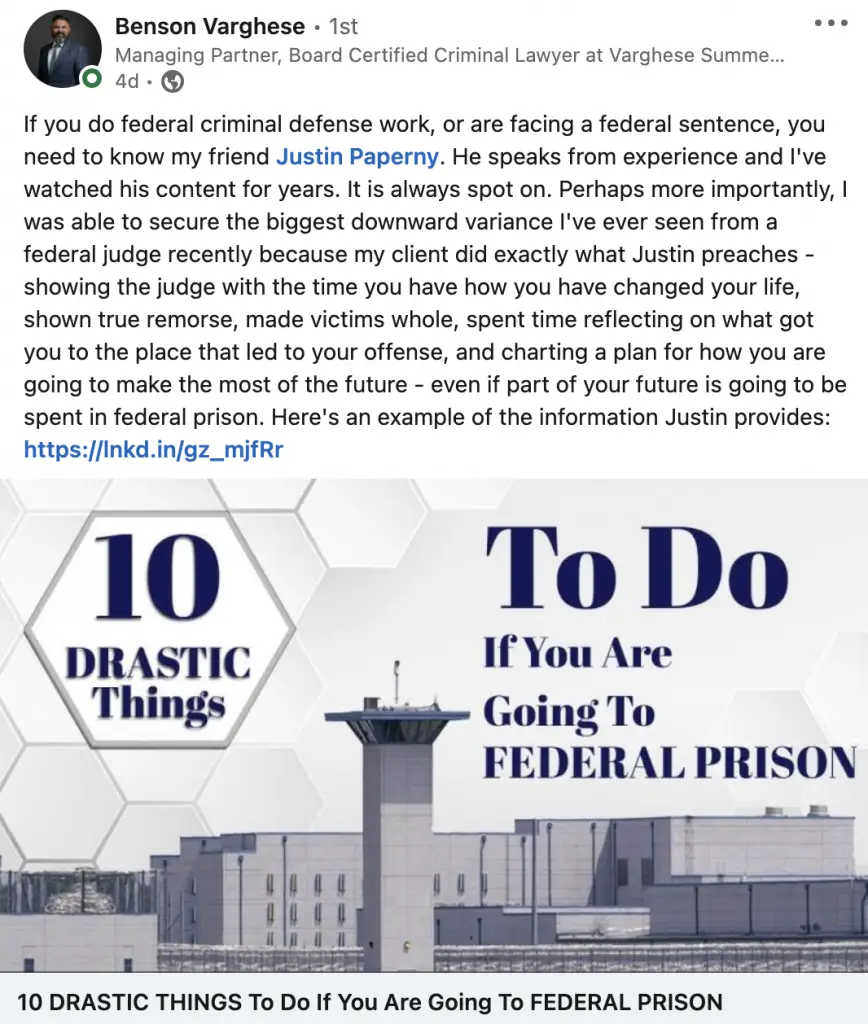Image resolution: width=868 pixels, height=1024 pixels.
Task: Follow the lnkd.in/gz_mjfRr link
Action: coord(153,449)
